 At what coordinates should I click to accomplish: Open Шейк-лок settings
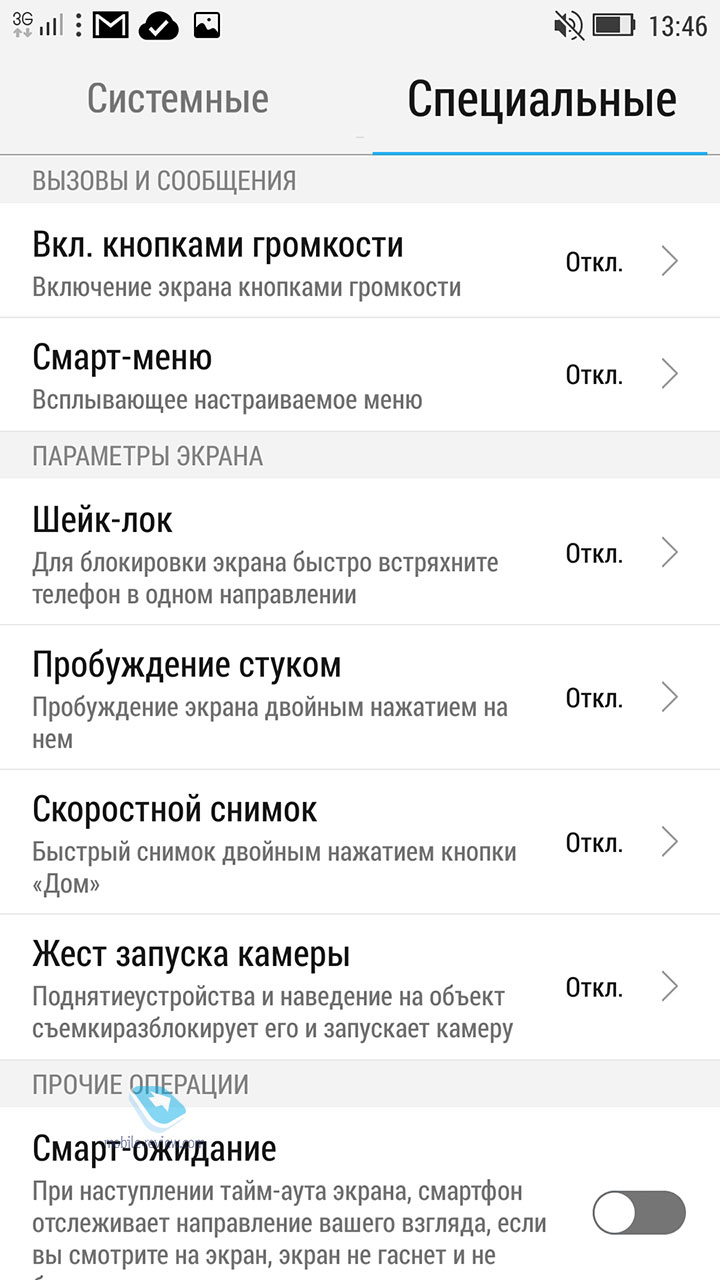(x=360, y=552)
